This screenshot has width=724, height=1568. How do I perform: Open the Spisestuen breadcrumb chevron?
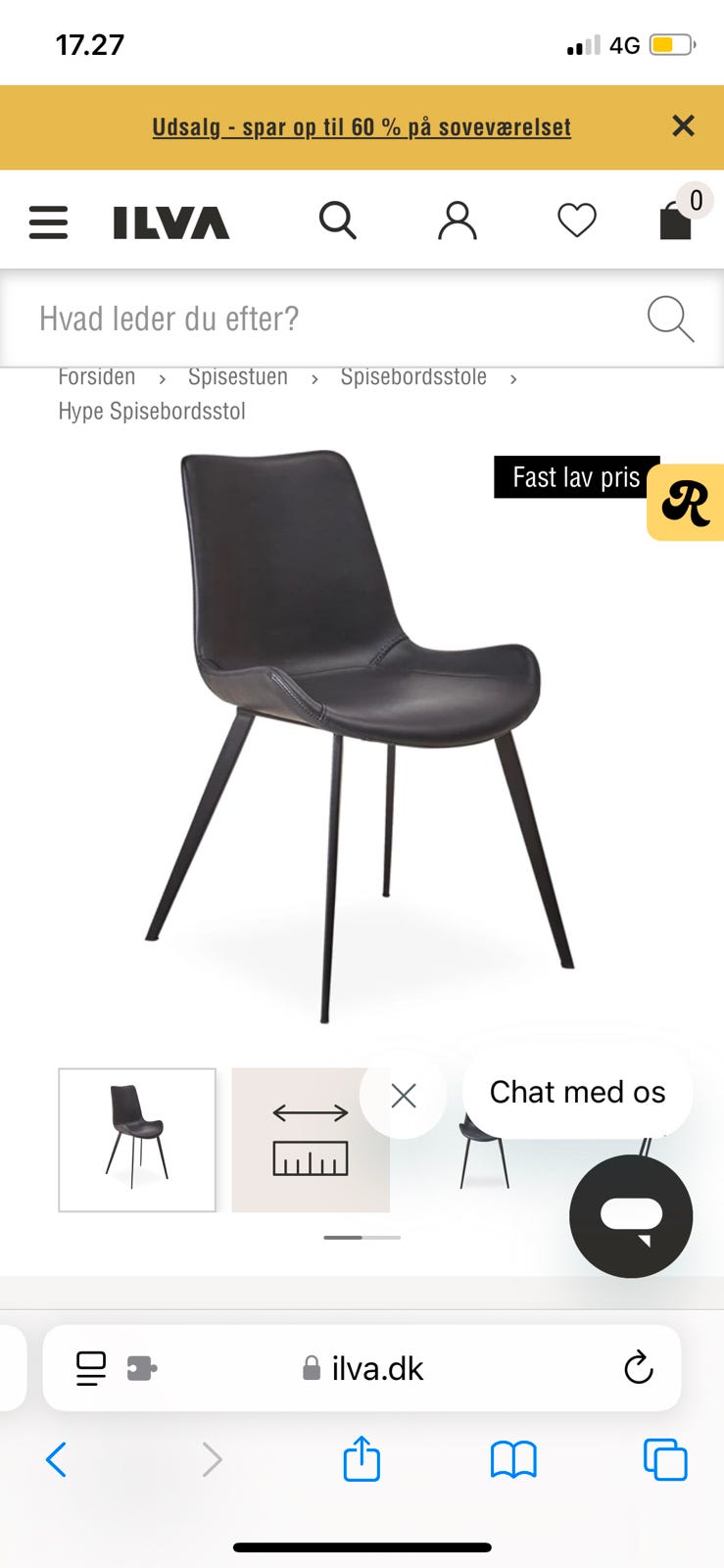314,376
